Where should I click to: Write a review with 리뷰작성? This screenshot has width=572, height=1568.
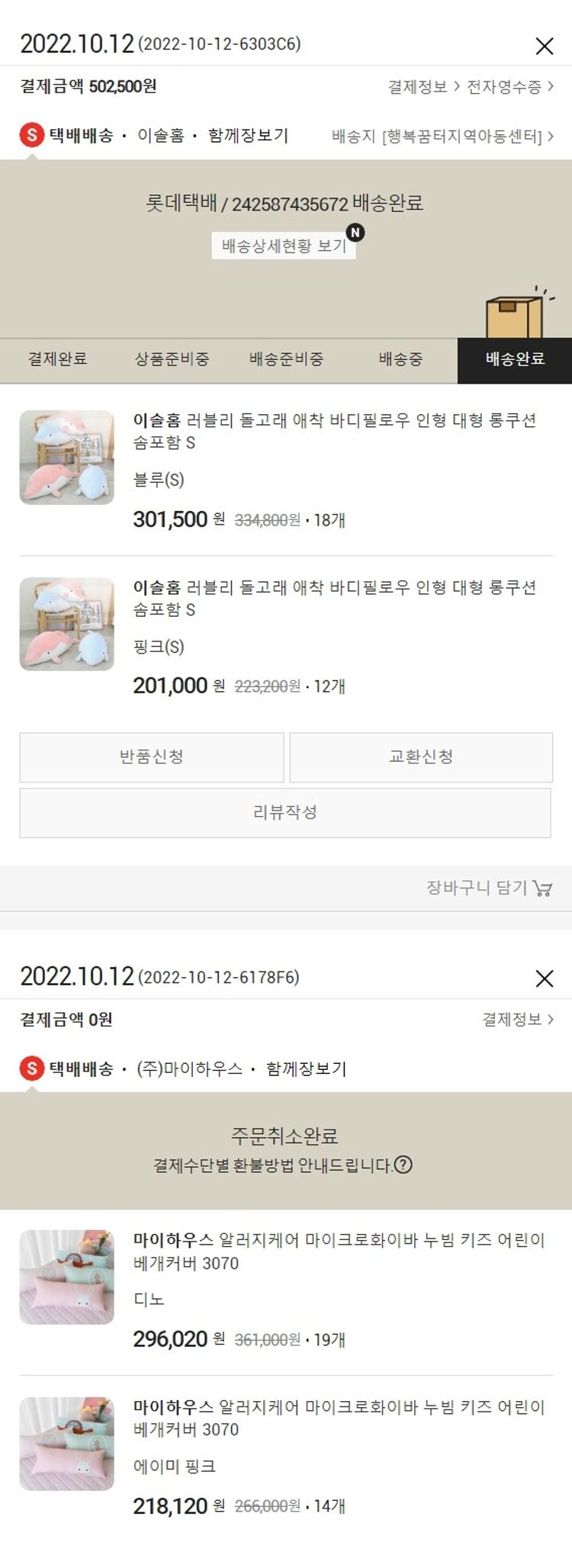coord(285,812)
